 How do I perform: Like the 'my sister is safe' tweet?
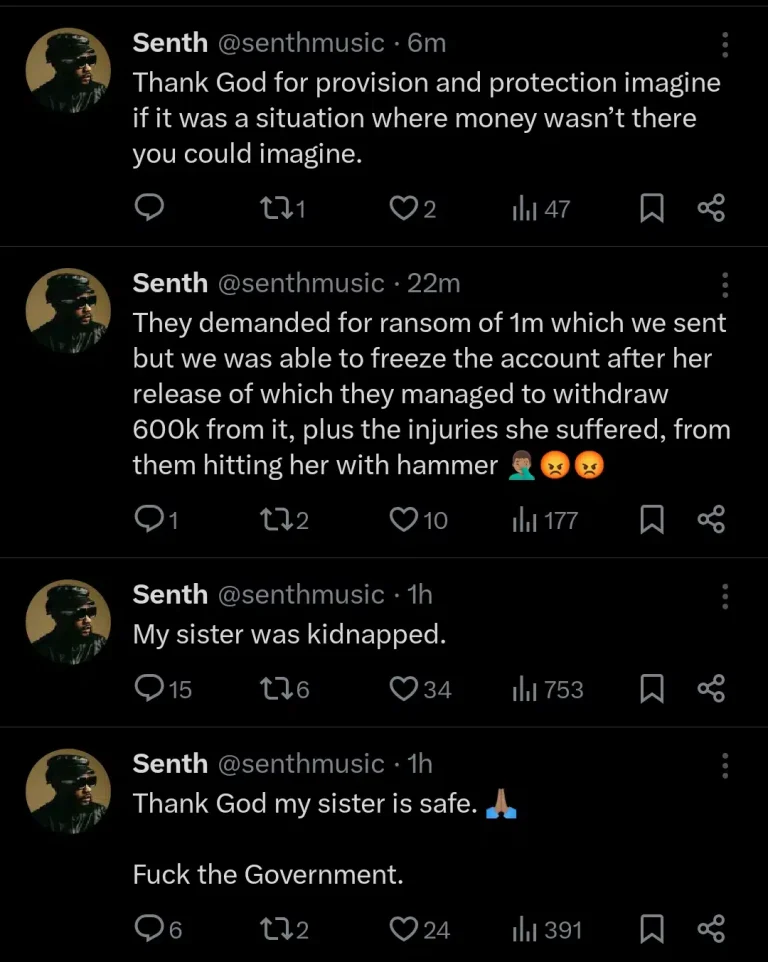pyautogui.click(x=403, y=929)
